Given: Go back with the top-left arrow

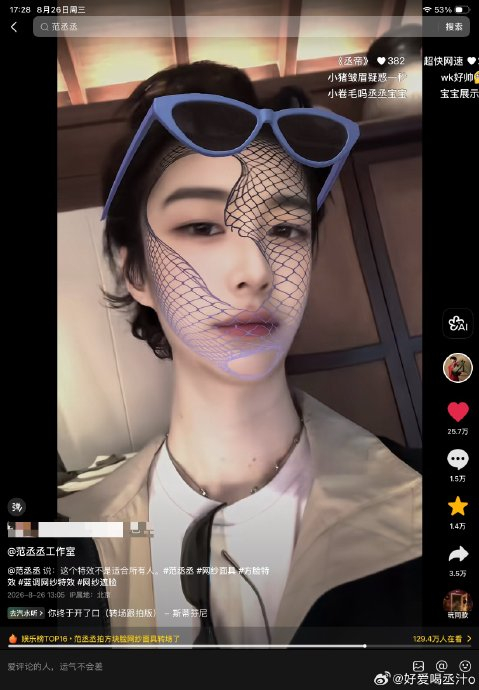Looking at the screenshot, I should click(14, 27).
